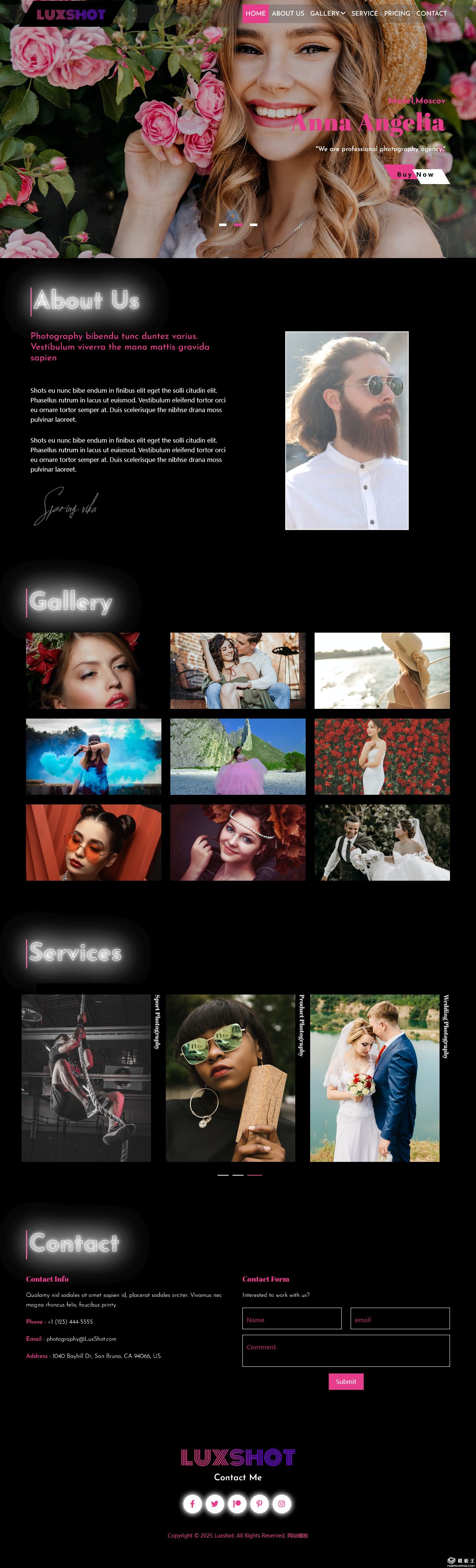Tap the Buy Now button
This screenshot has height=1568, width=476.
click(x=416, y=174)
